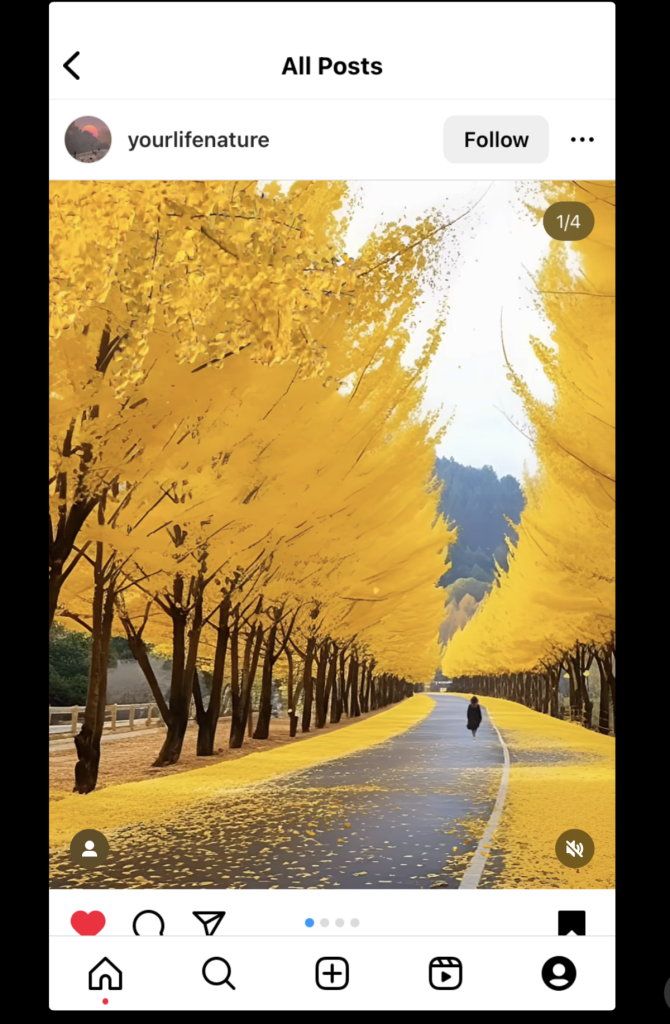Share the post via paper plane icon
The height and width of the screenshot is (1024, 670).
point(209,923)
